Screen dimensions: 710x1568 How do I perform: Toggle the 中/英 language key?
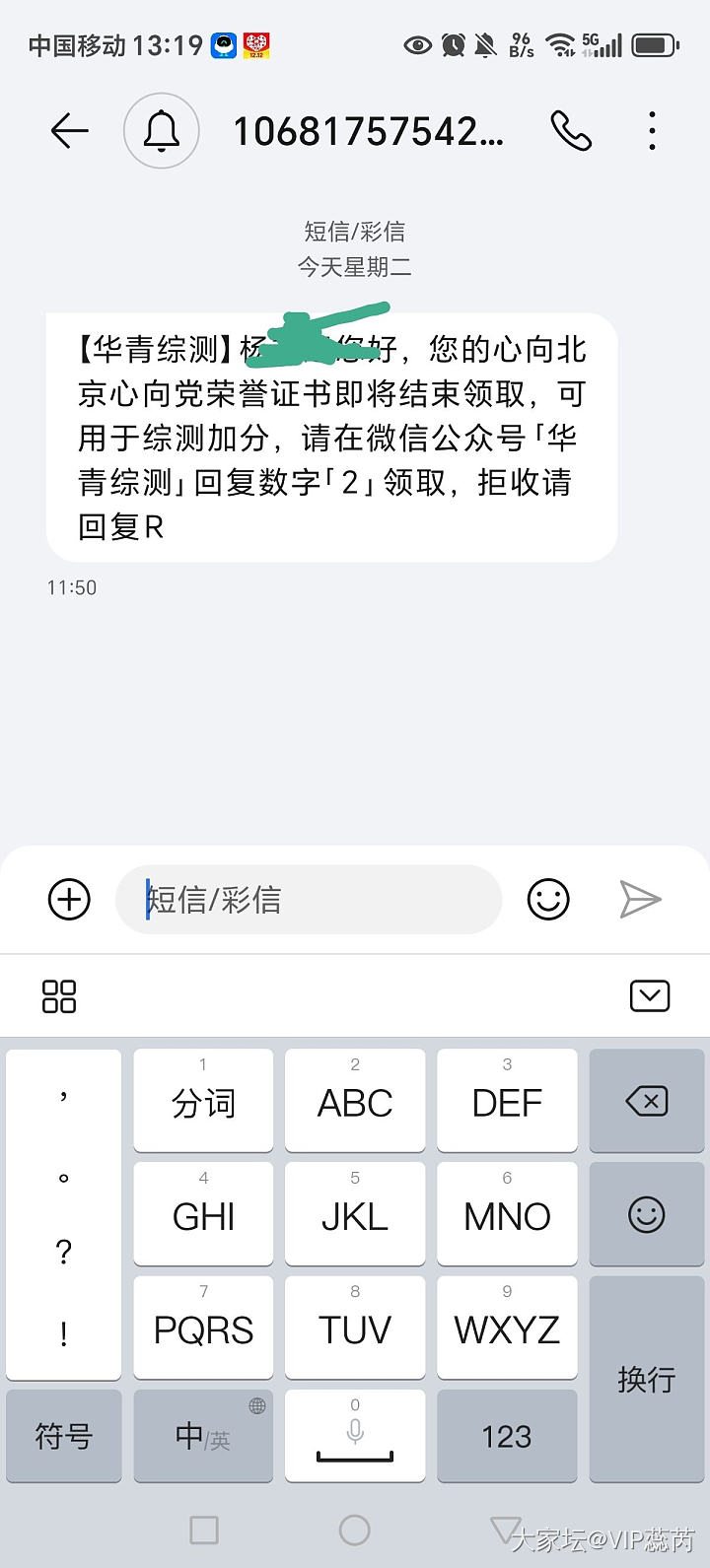[203, 1436]
